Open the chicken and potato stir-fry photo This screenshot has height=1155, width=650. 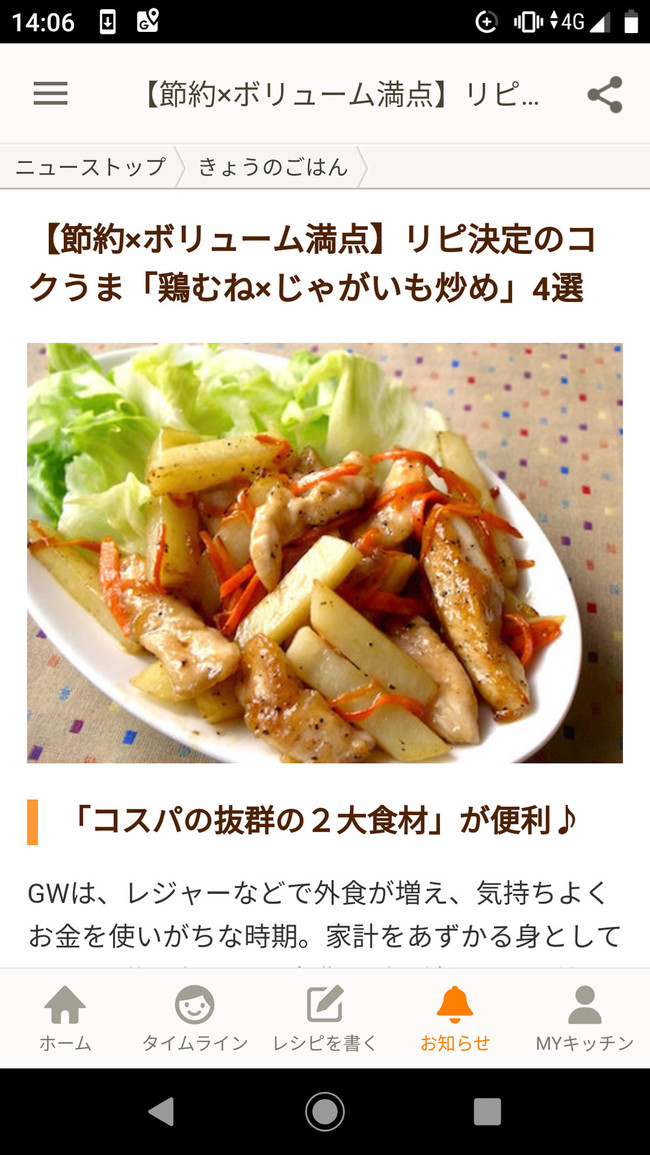pyautogui.click(x=325, y=552)
